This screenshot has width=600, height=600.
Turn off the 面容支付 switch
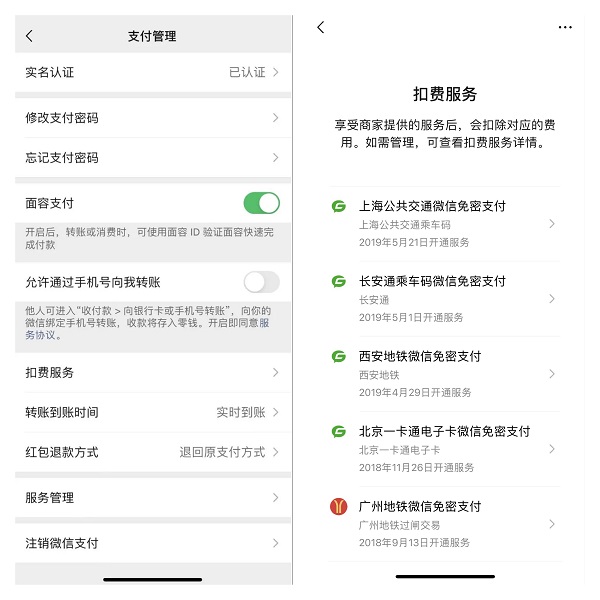click(261, 203)
